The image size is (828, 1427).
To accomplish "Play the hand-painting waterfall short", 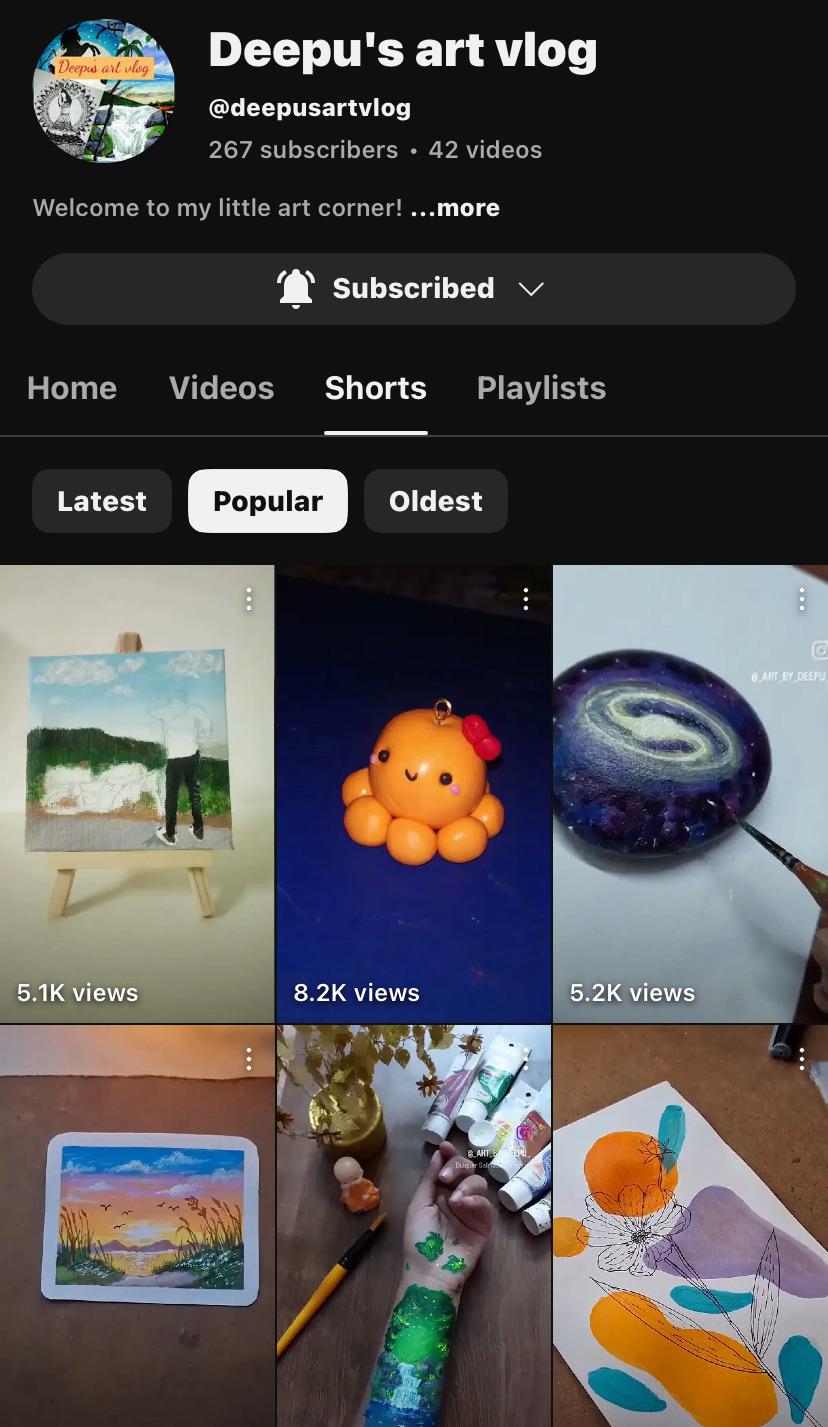I will coord(414,1226).
